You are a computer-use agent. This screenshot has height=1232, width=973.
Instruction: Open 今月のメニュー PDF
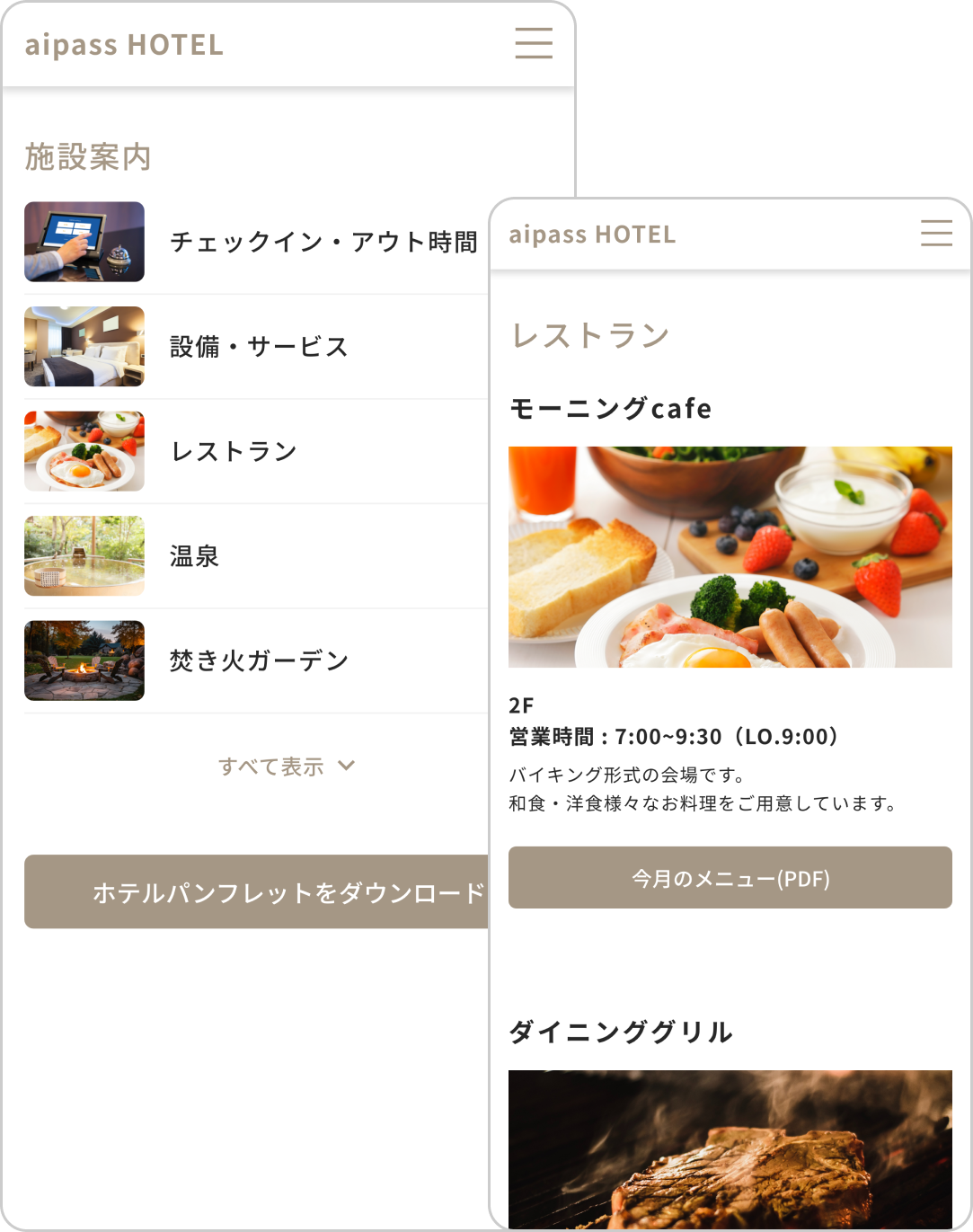[730, 878]
